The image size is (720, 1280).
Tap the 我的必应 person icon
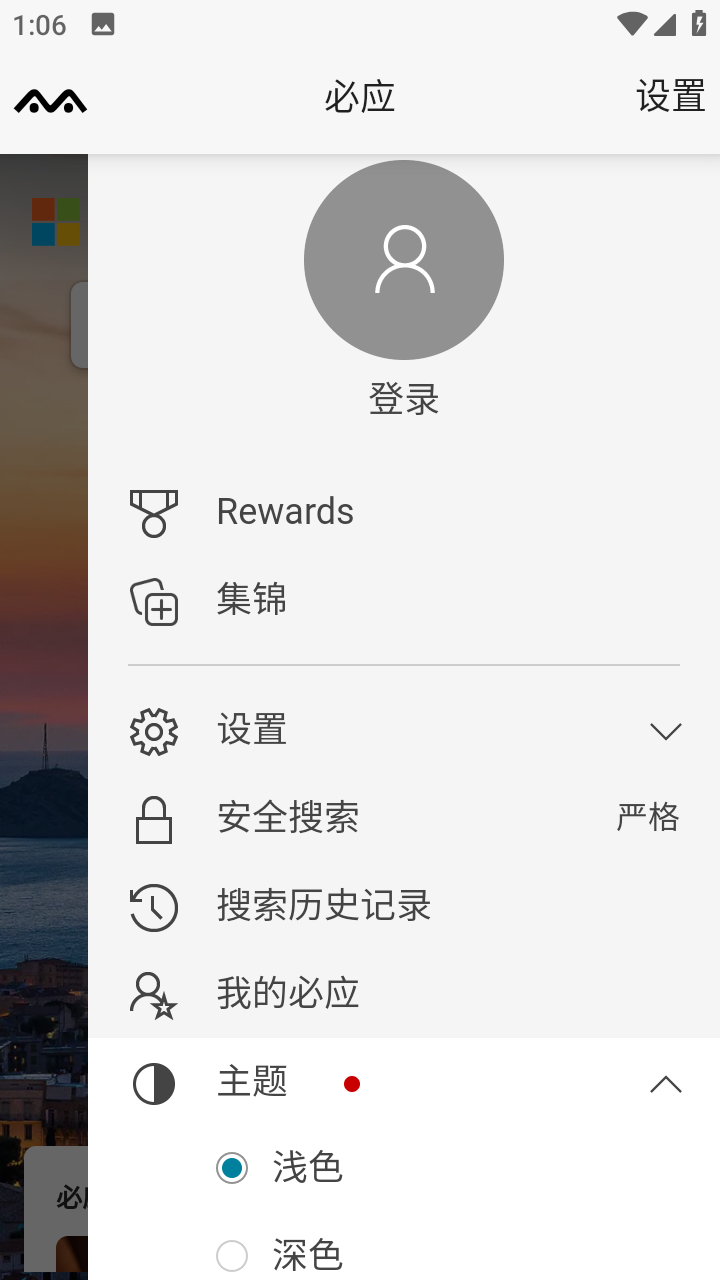click(x=154, y=994)
